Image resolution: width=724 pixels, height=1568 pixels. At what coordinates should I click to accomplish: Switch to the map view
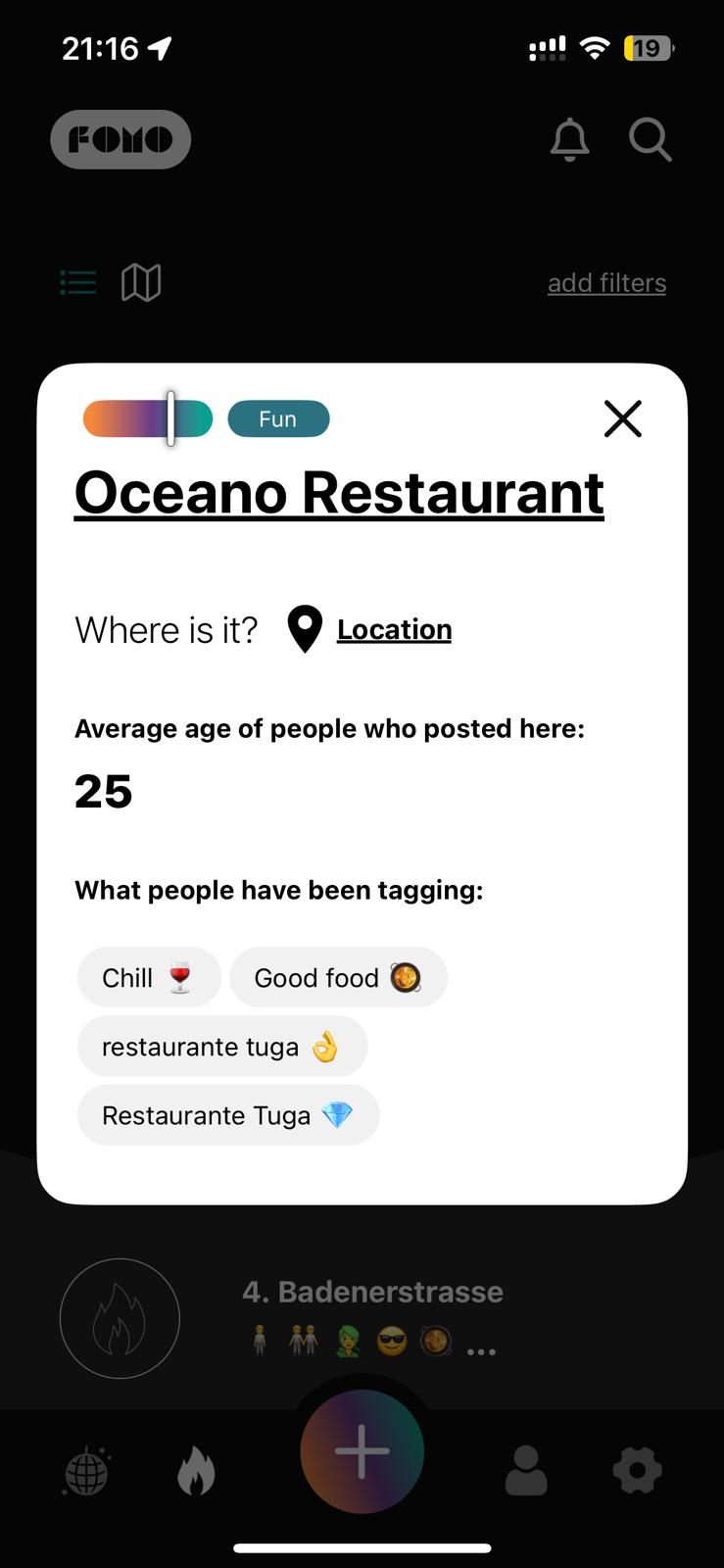141,282
